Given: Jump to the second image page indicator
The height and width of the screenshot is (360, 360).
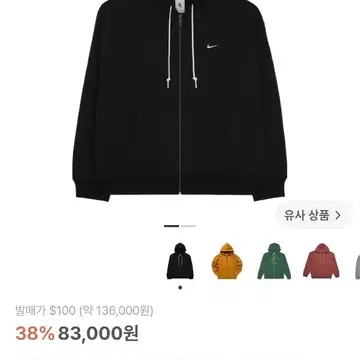Looking at the screenshot, I should coord(188,226).
